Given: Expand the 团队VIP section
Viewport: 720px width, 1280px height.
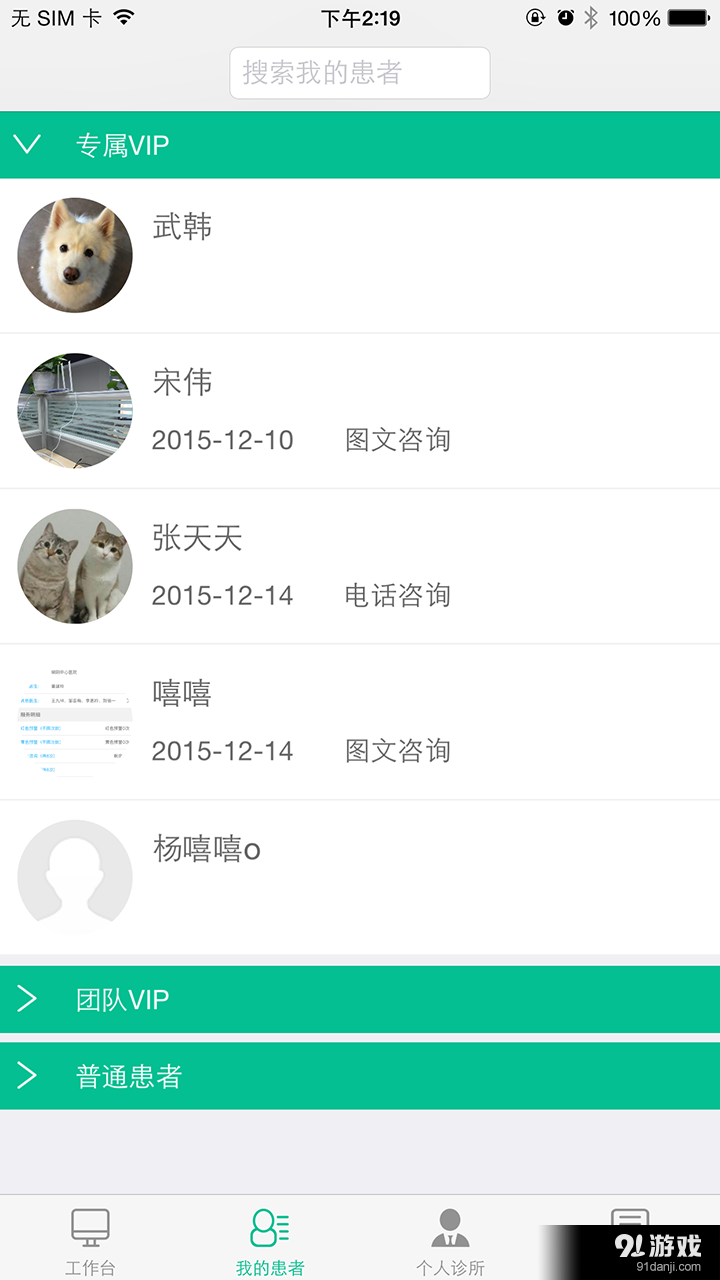Looking at the screenshot, I should click(x=27, y=999).
